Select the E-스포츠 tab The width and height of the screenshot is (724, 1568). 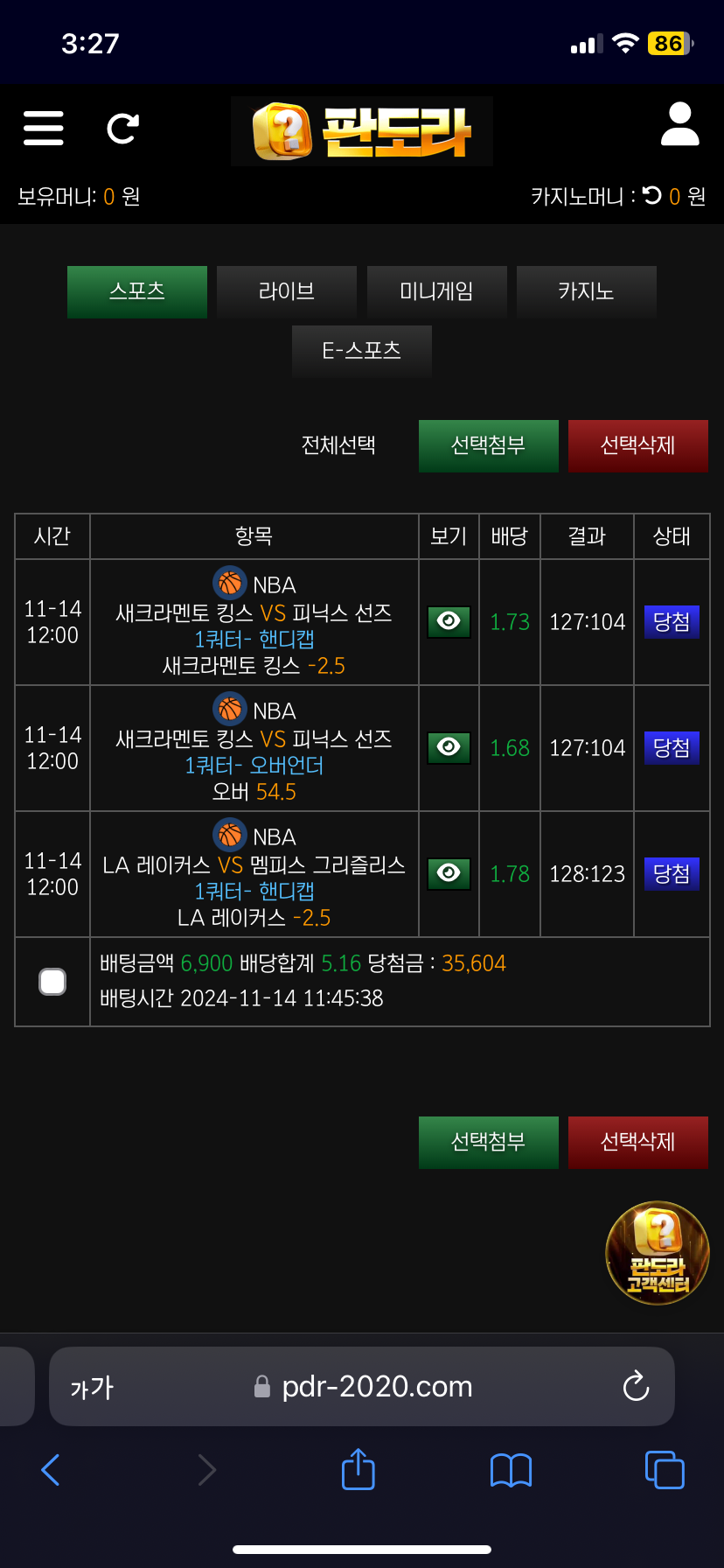pos(362,351)
